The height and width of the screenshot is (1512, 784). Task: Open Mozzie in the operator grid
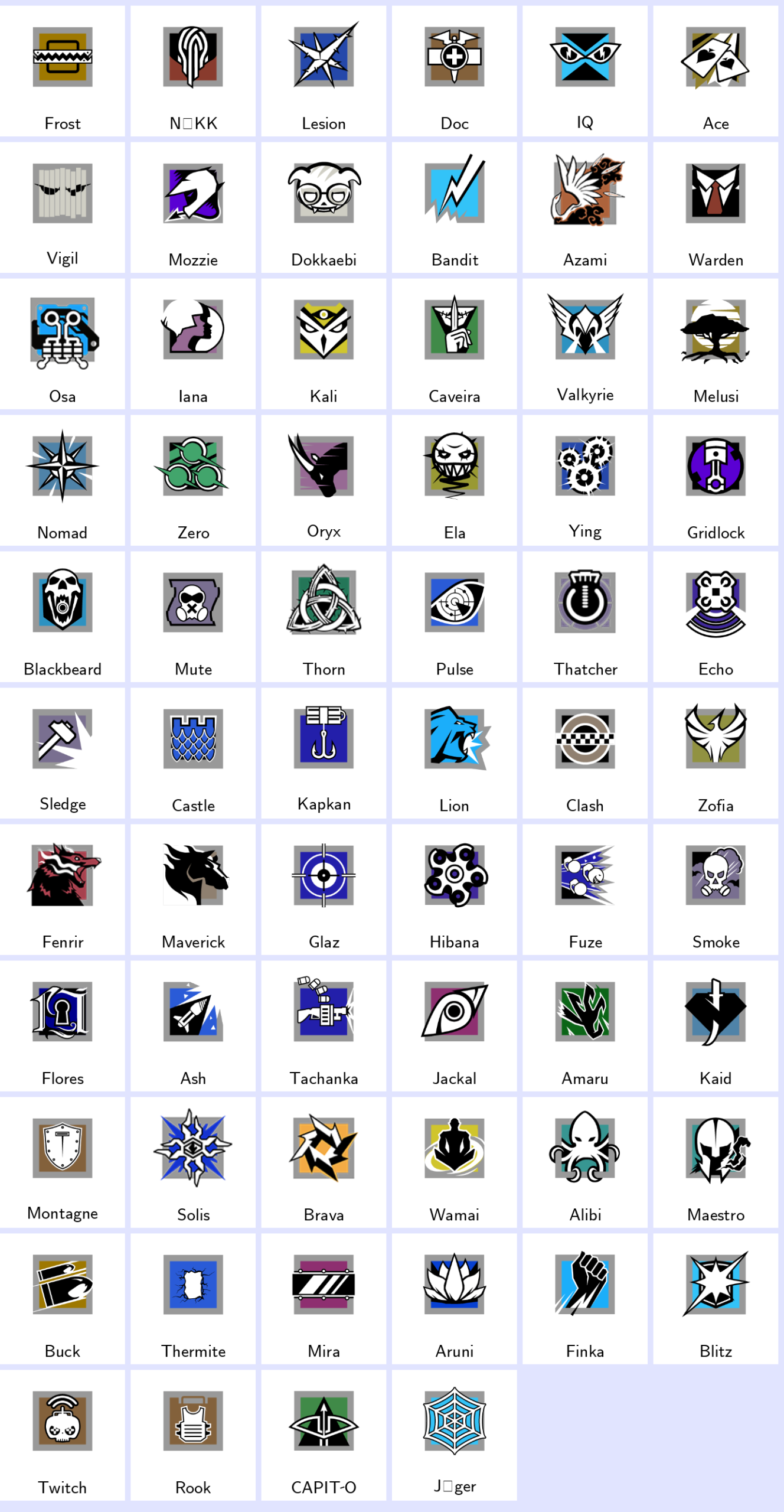(x=193, y=207)
